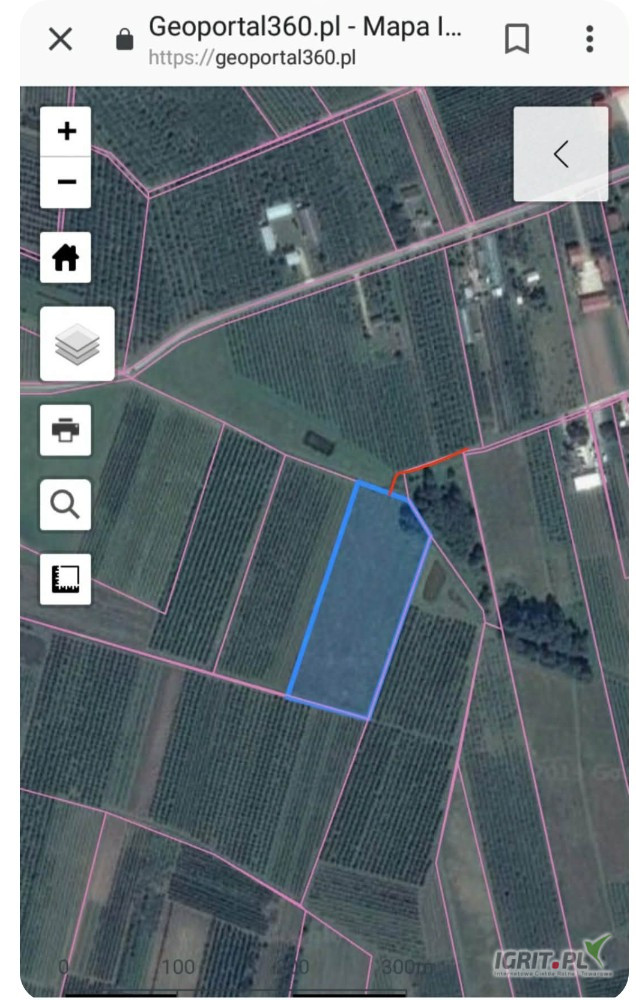Print the current map
The width and height of the screenshot is (636, 1000).
66,430
